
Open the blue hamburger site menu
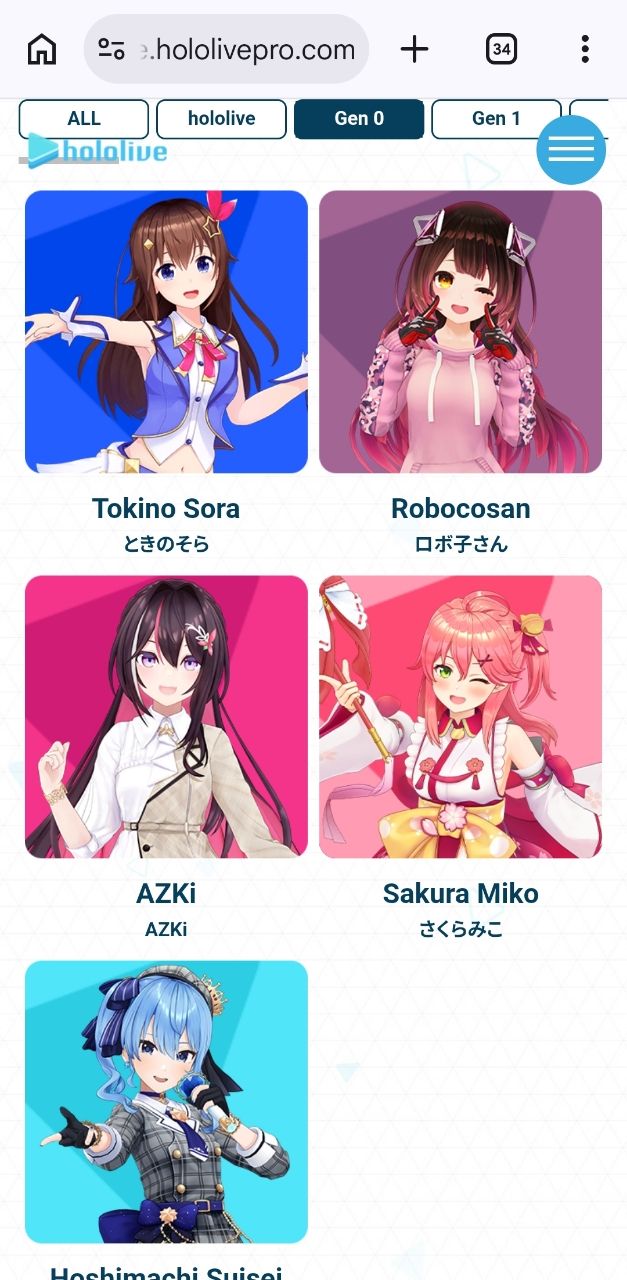pos(571,150)
